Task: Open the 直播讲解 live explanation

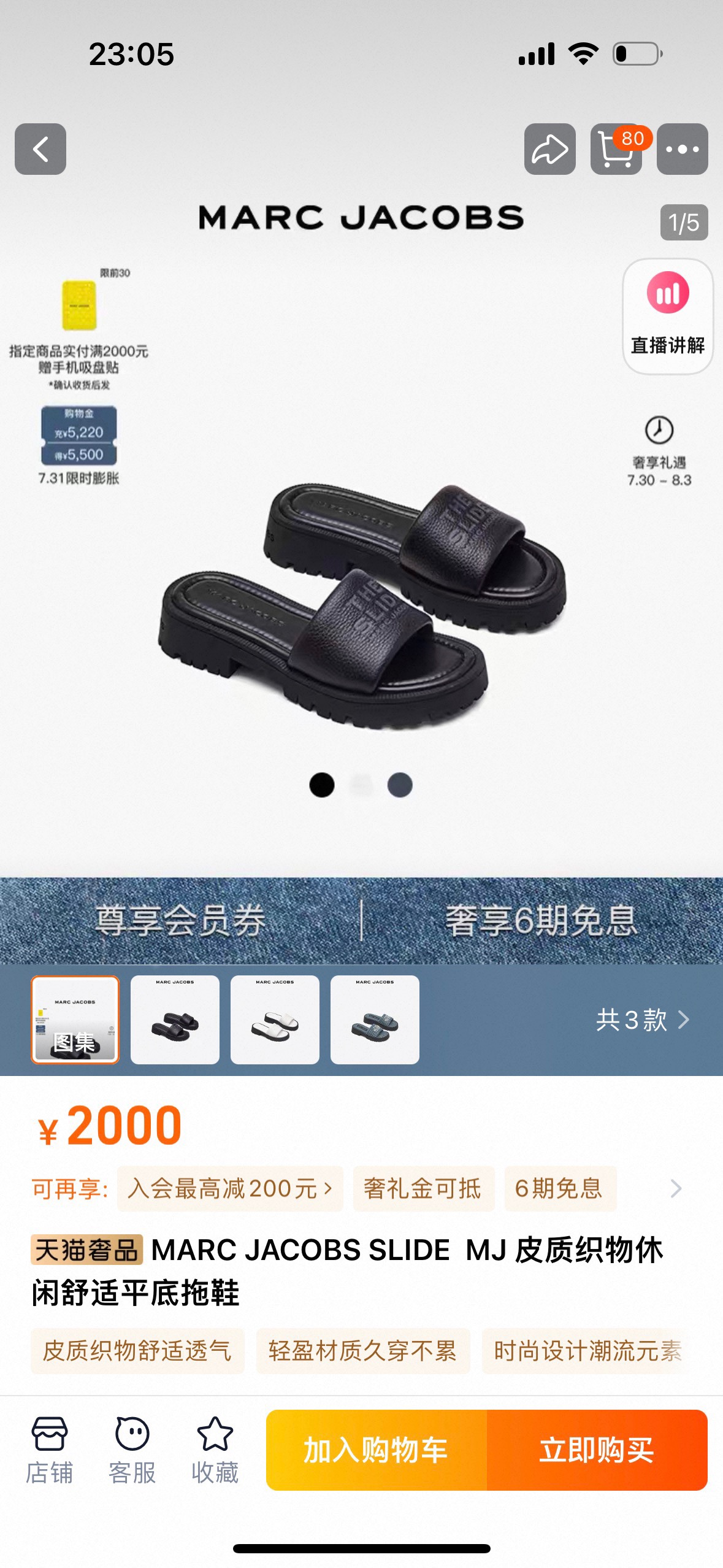Action: coord(667,316)
